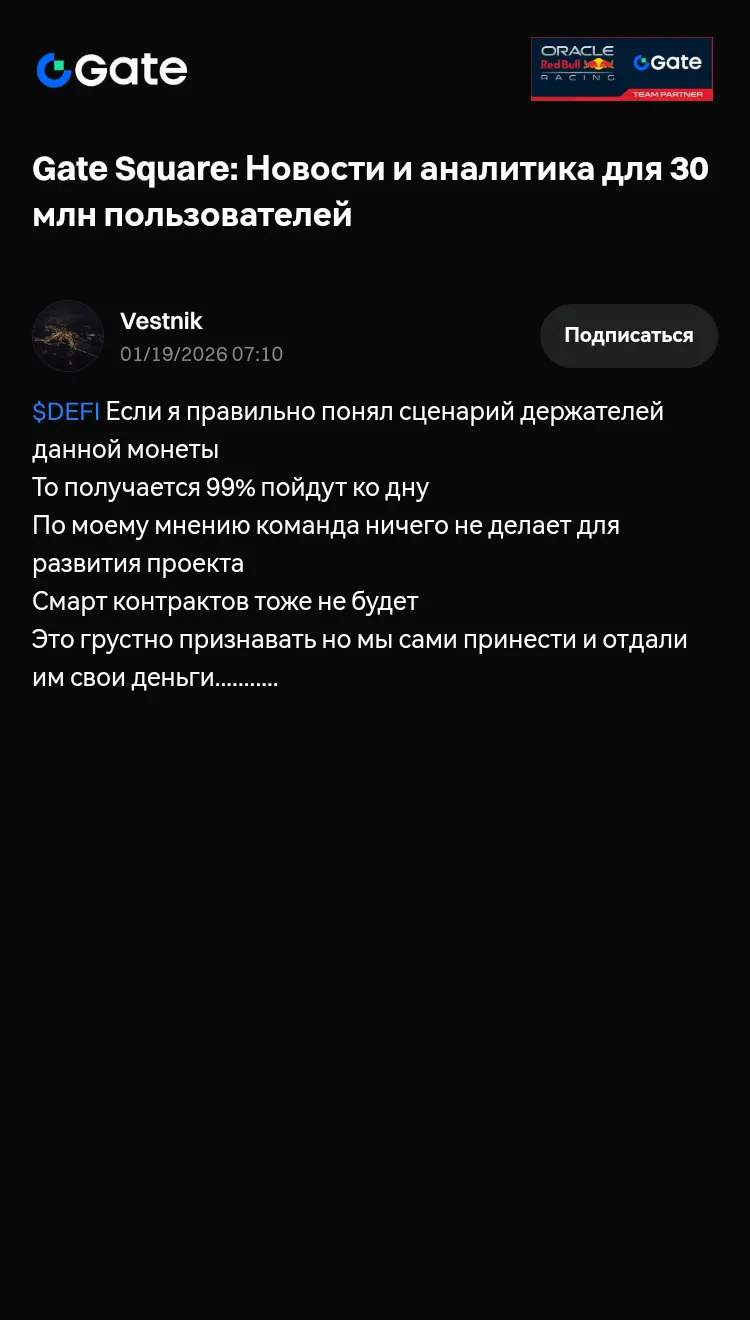Click the username Vestnik
Viewport: 750px width, 1320px height.
(161, 321)
